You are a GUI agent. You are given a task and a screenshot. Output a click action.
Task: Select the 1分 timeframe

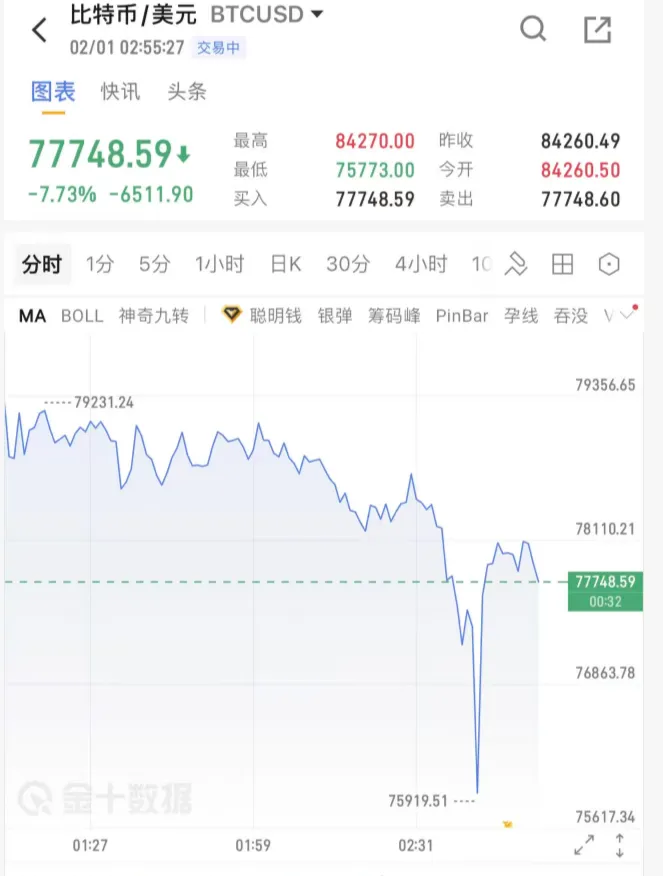click(x=100, y=264)
